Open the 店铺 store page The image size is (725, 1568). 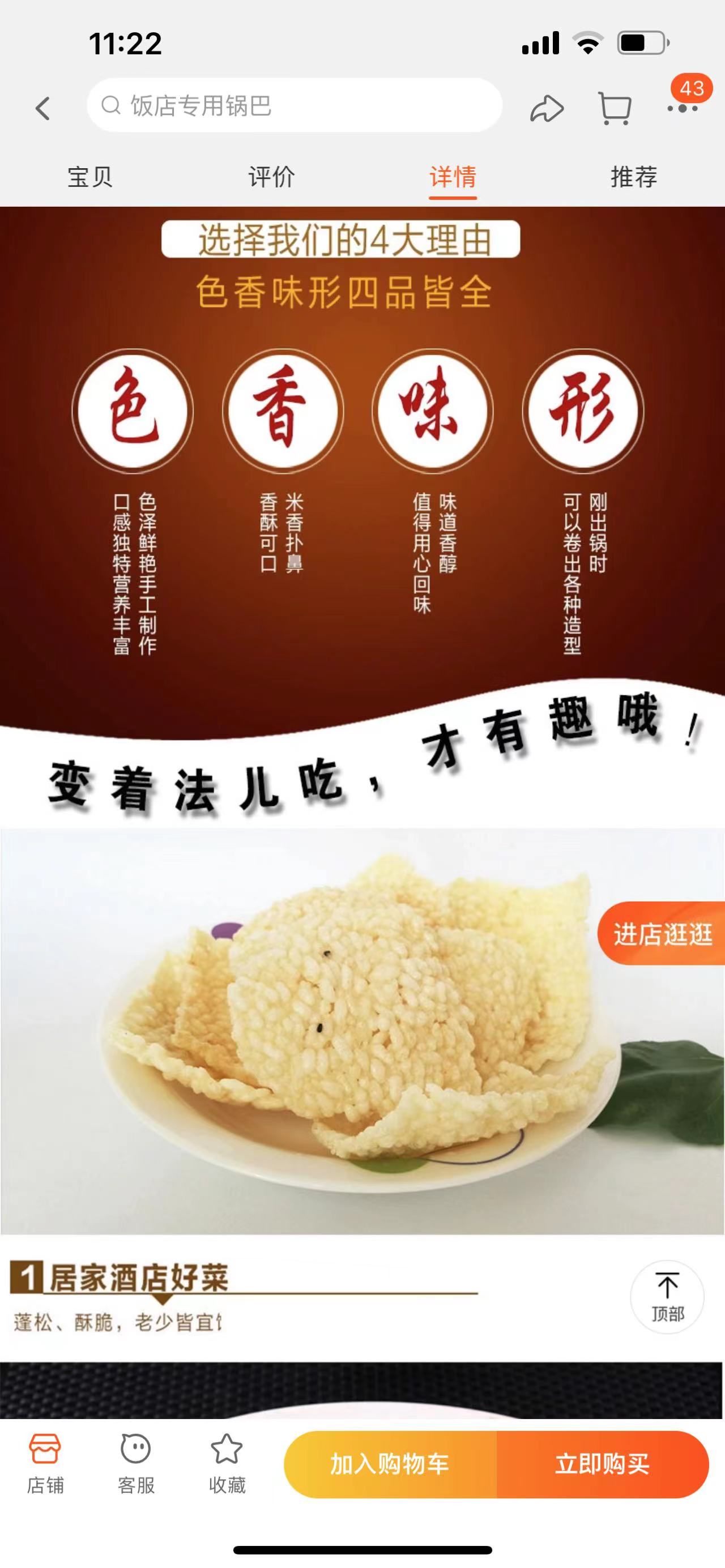pyautogui.click(x=45, y=1463)
